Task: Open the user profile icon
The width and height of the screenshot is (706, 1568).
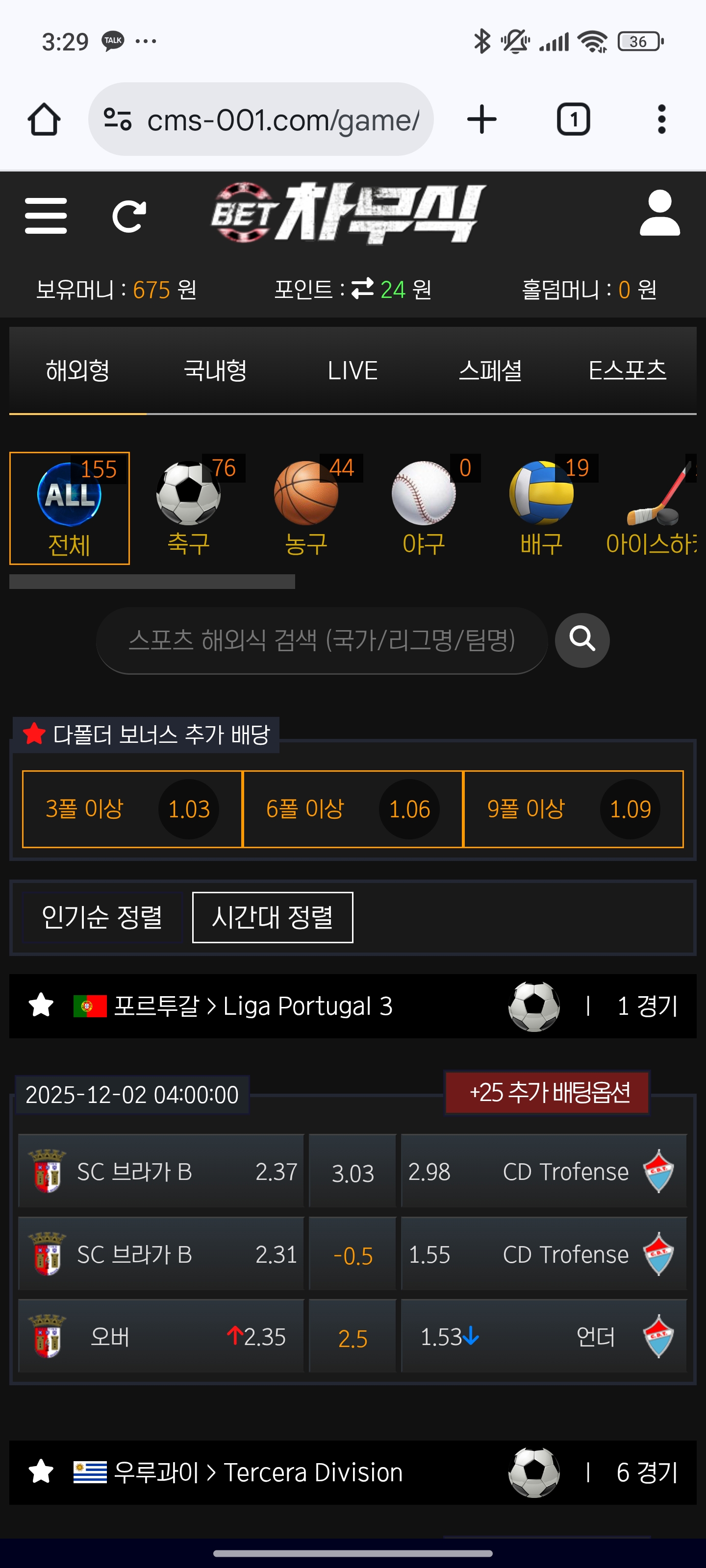Action: coord(659,213)
